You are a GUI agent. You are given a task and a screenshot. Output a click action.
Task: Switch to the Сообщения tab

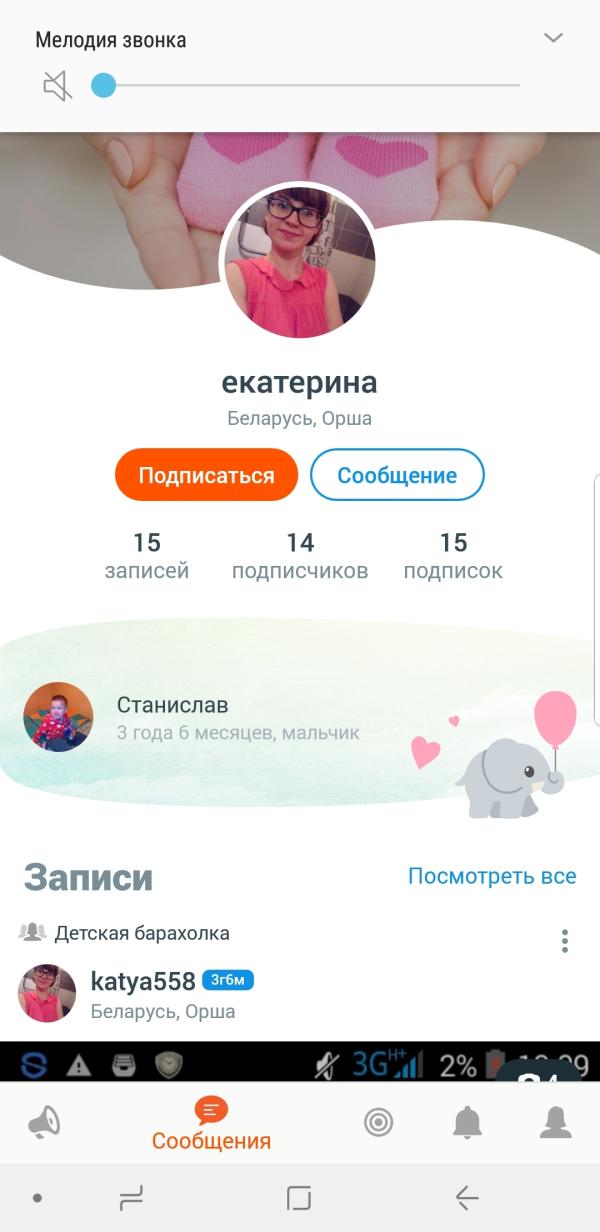pos(211,1123)
